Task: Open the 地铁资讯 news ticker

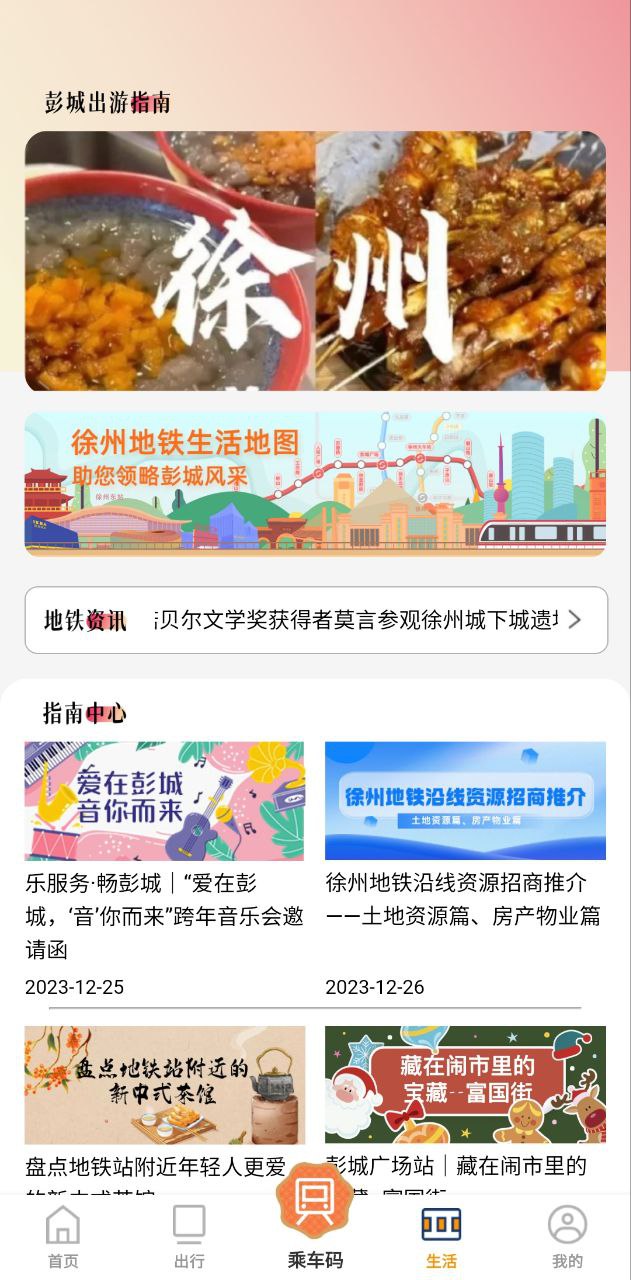Action: pyautogui.click(x=315, y=620)
